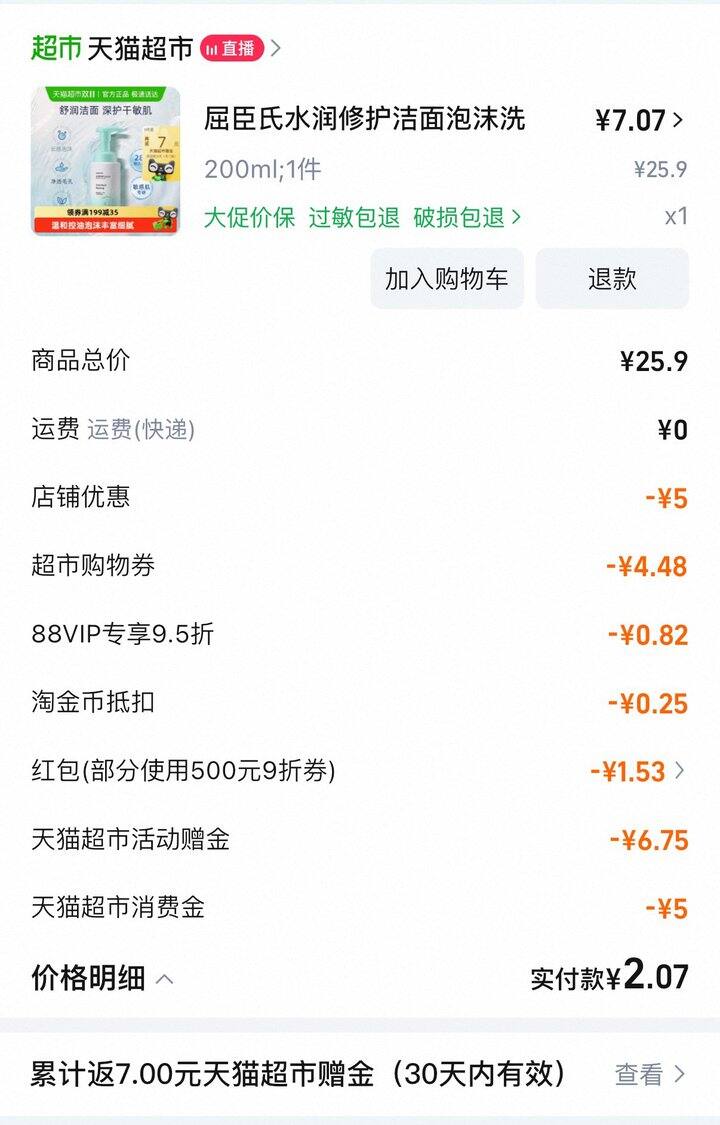The height and width of the screenshot is (1125, 720).
Task: Tap the 退款 refund button
Action: point(613,279)
